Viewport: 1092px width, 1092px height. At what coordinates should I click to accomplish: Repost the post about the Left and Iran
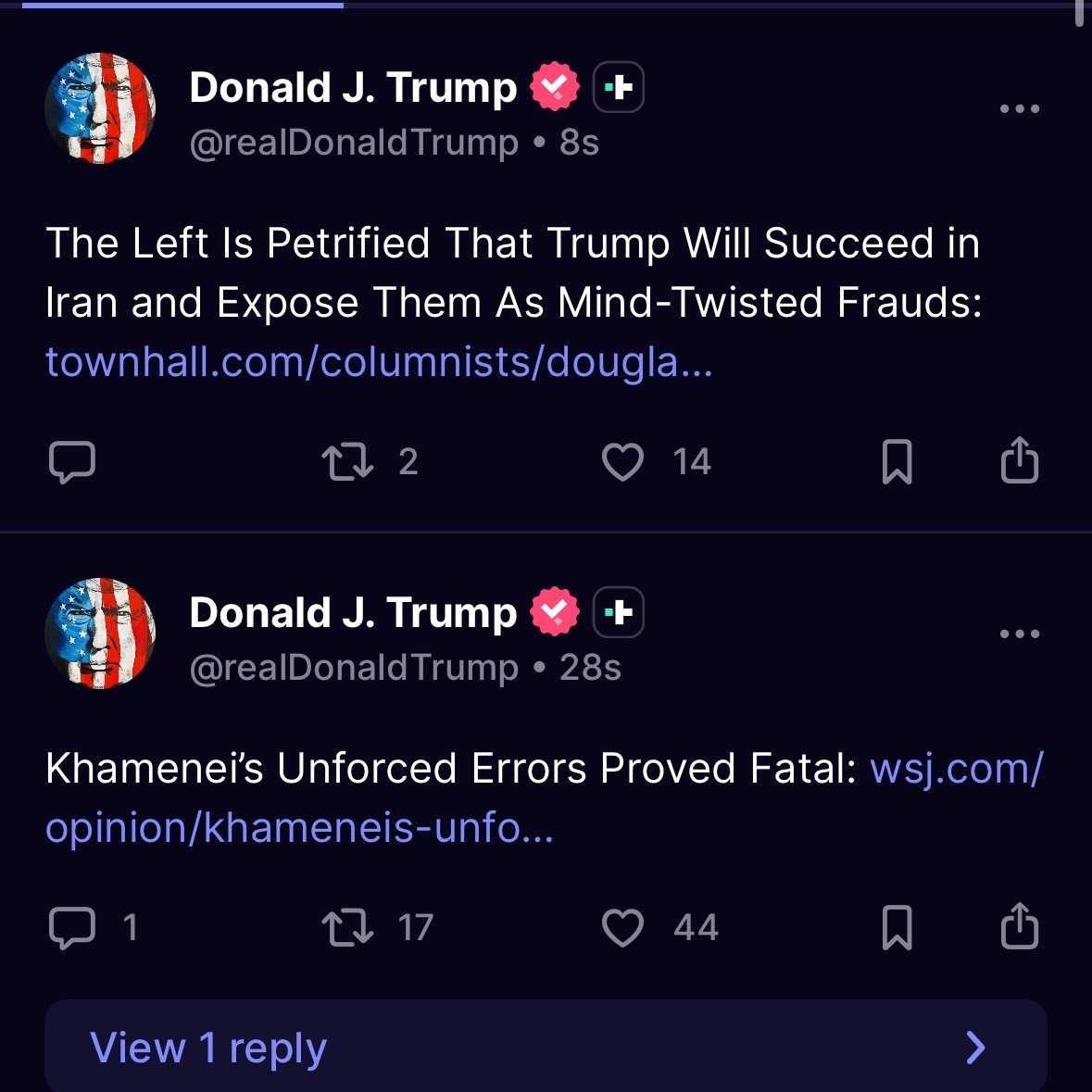tap(347, 461)
